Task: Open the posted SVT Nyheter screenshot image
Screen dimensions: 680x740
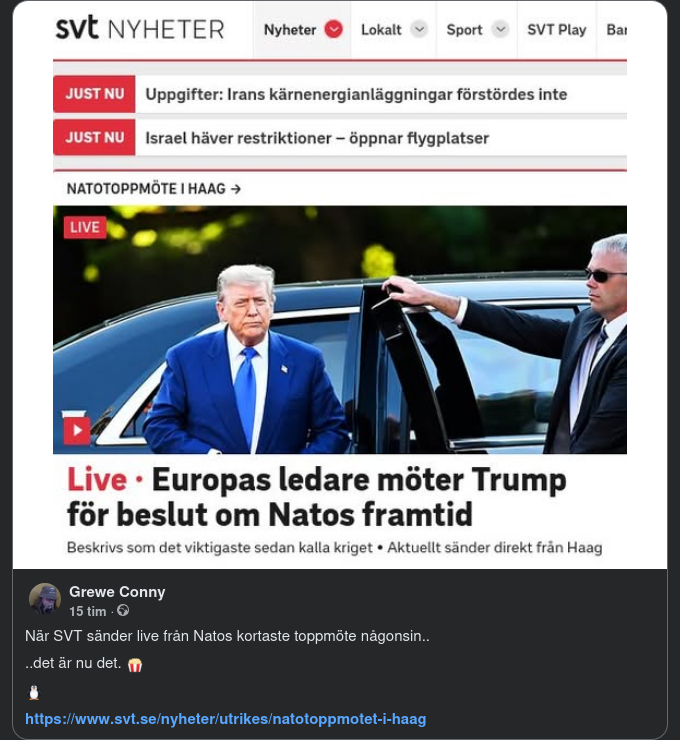Action: (x=340, y=290)
